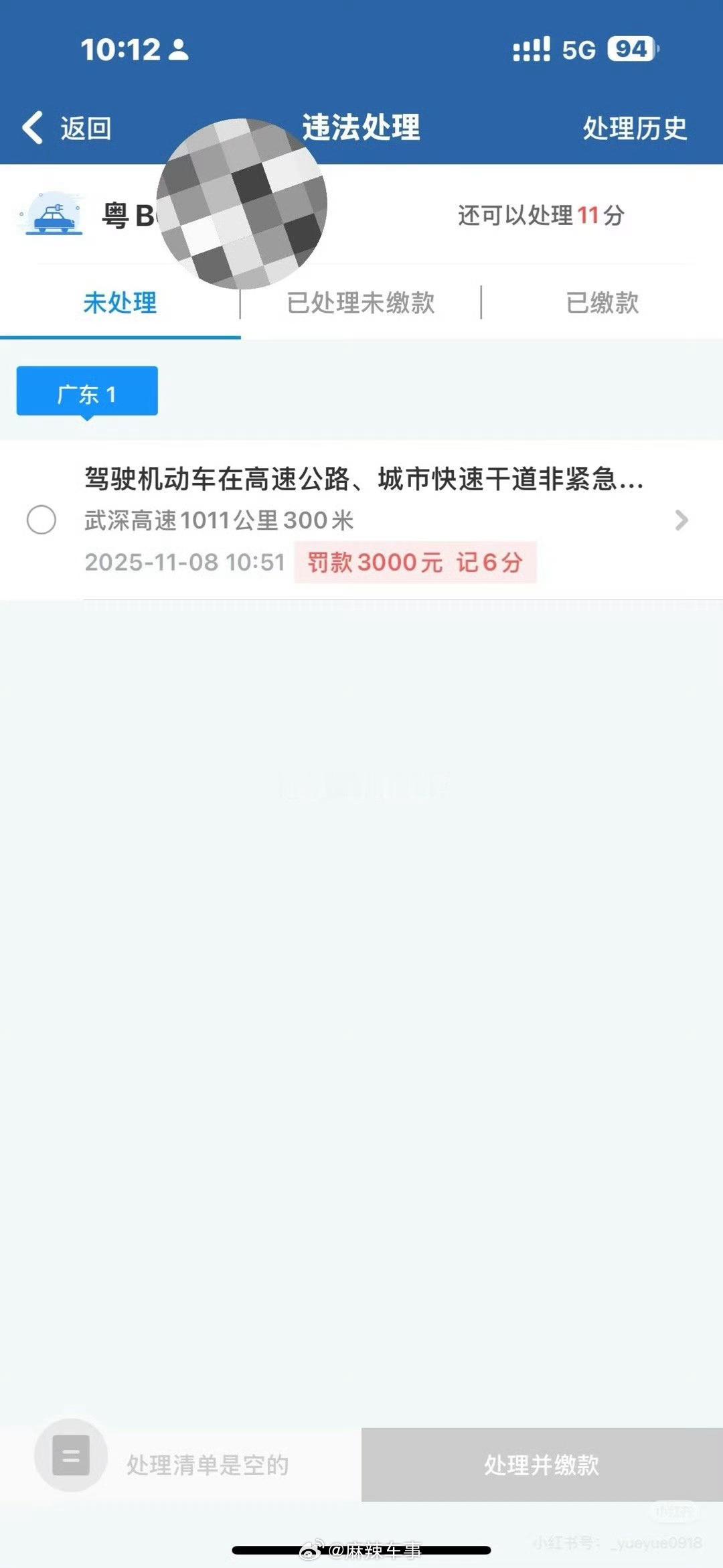
Task: Switch to the 已缴款 tab
Action: [601, 303]
